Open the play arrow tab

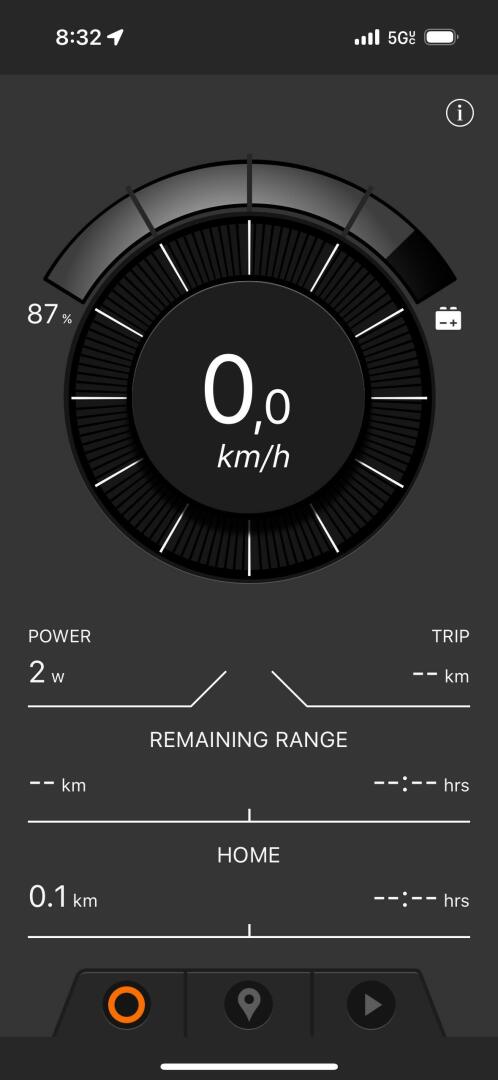pyautogui.click(x=371, y=1005)
